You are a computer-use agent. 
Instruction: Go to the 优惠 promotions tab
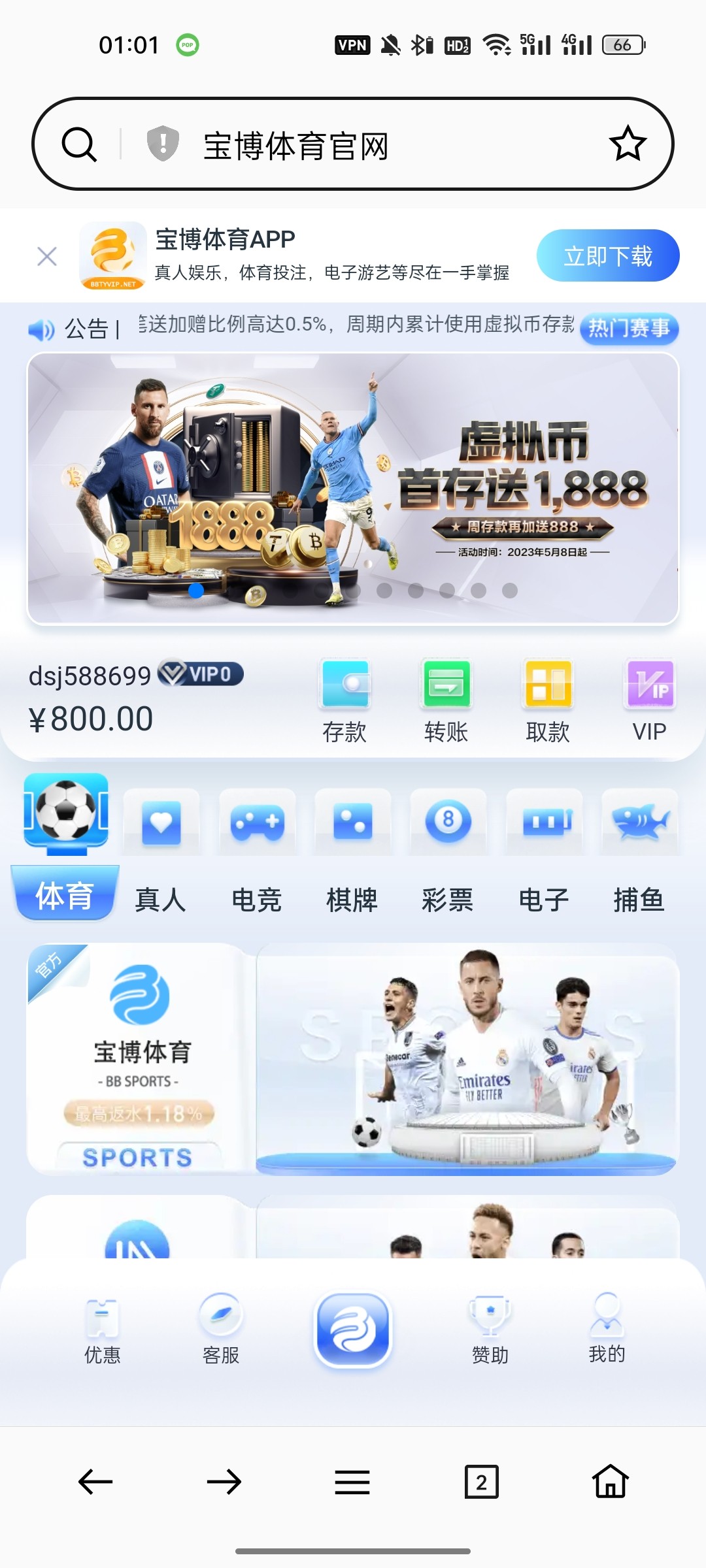click(x=103, y=1330)
